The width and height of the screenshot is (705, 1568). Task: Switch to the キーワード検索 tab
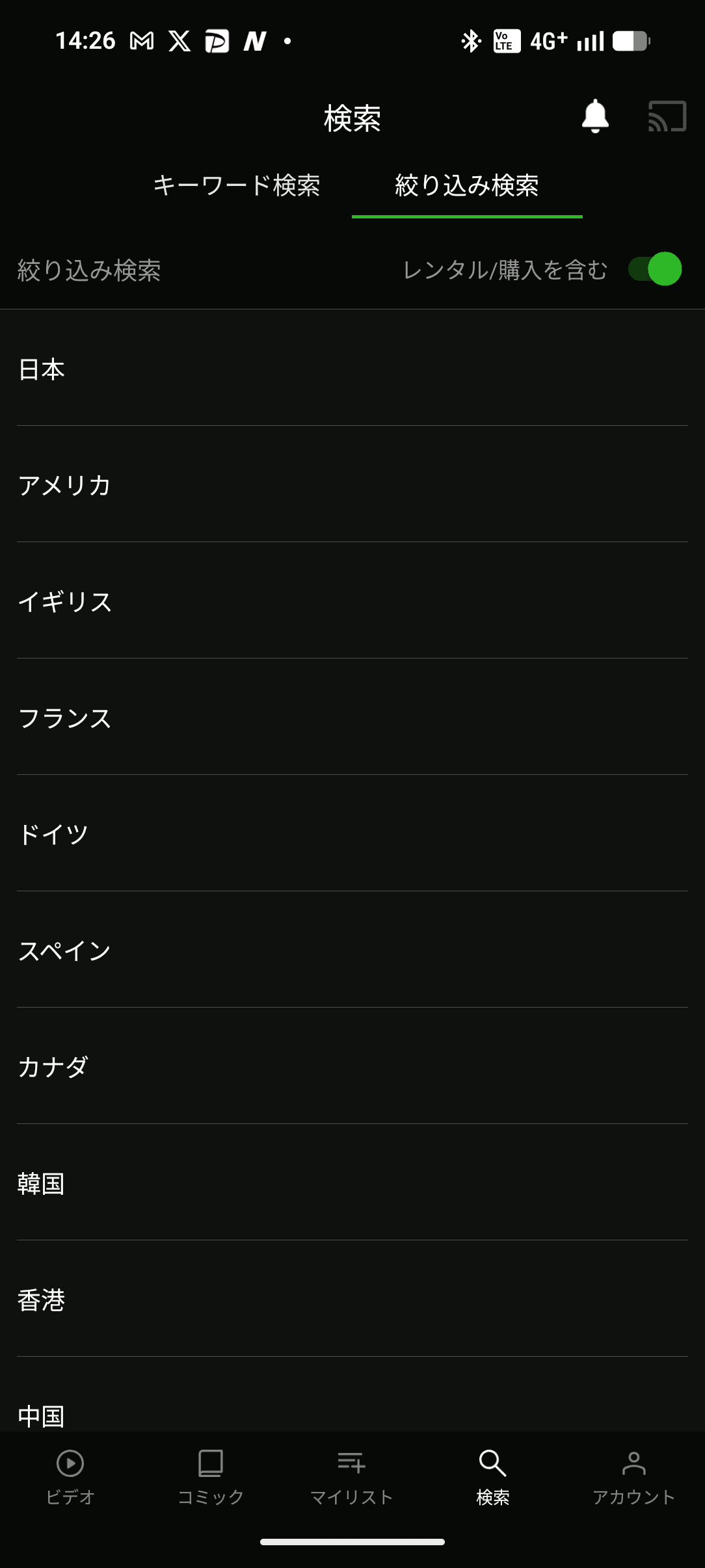point(239,187)
